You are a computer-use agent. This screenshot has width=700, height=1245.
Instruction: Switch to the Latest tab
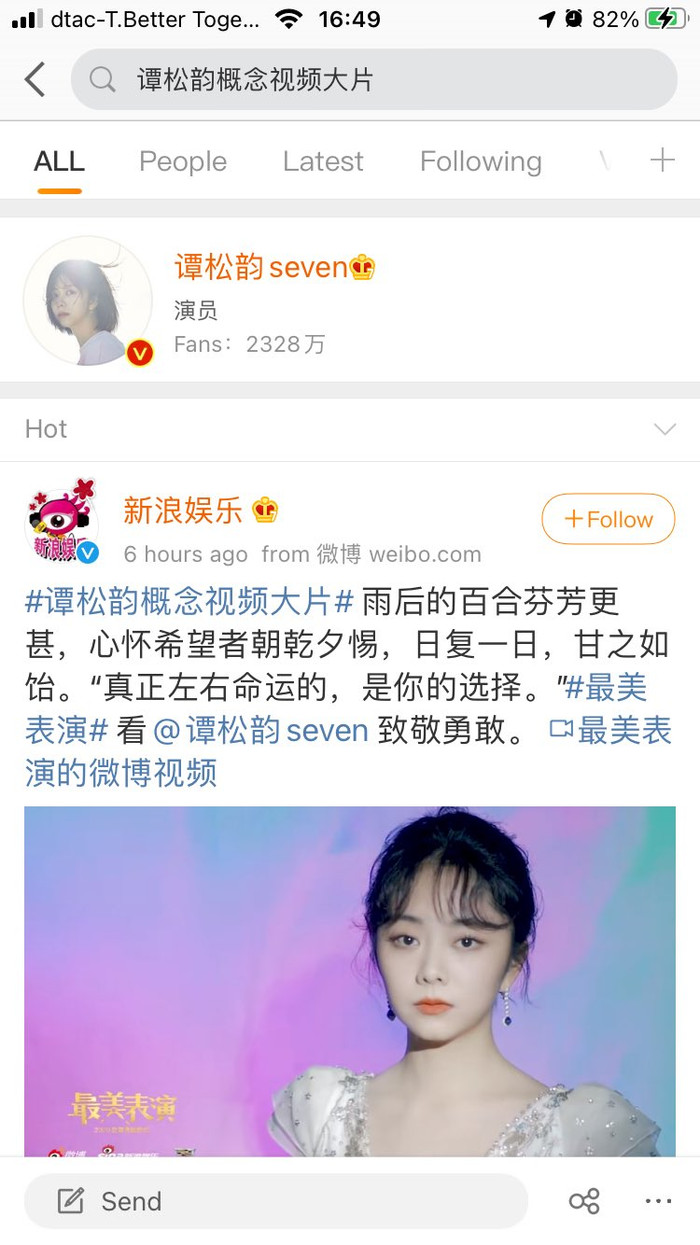coord(323,161)
